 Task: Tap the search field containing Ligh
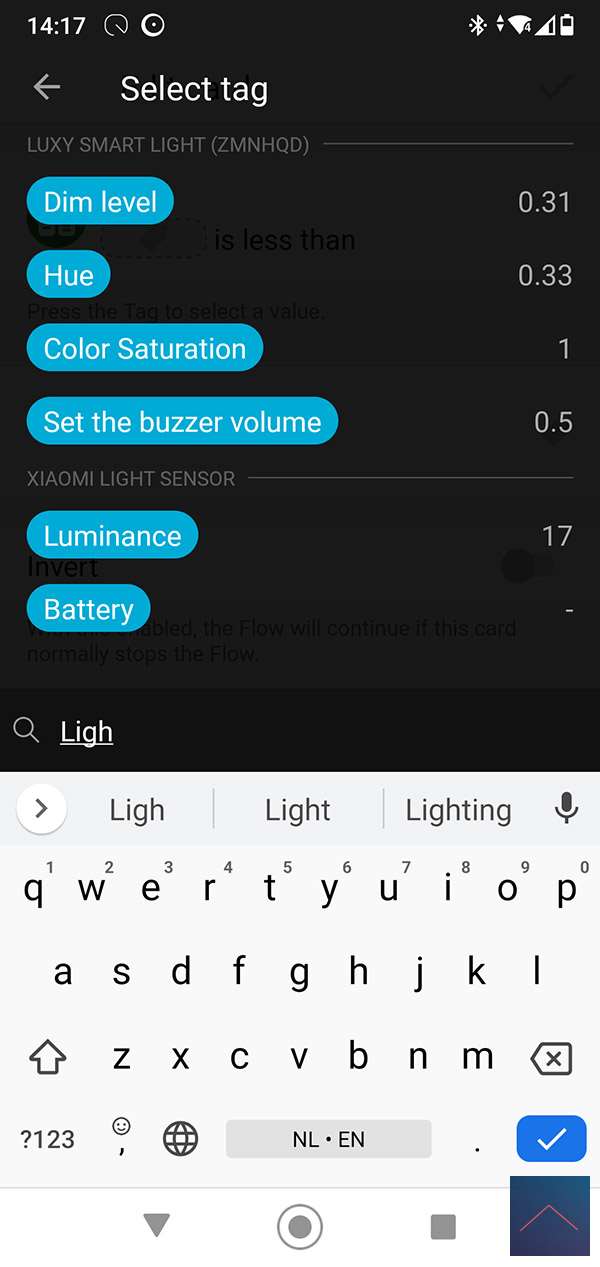[x=300, y=732]
